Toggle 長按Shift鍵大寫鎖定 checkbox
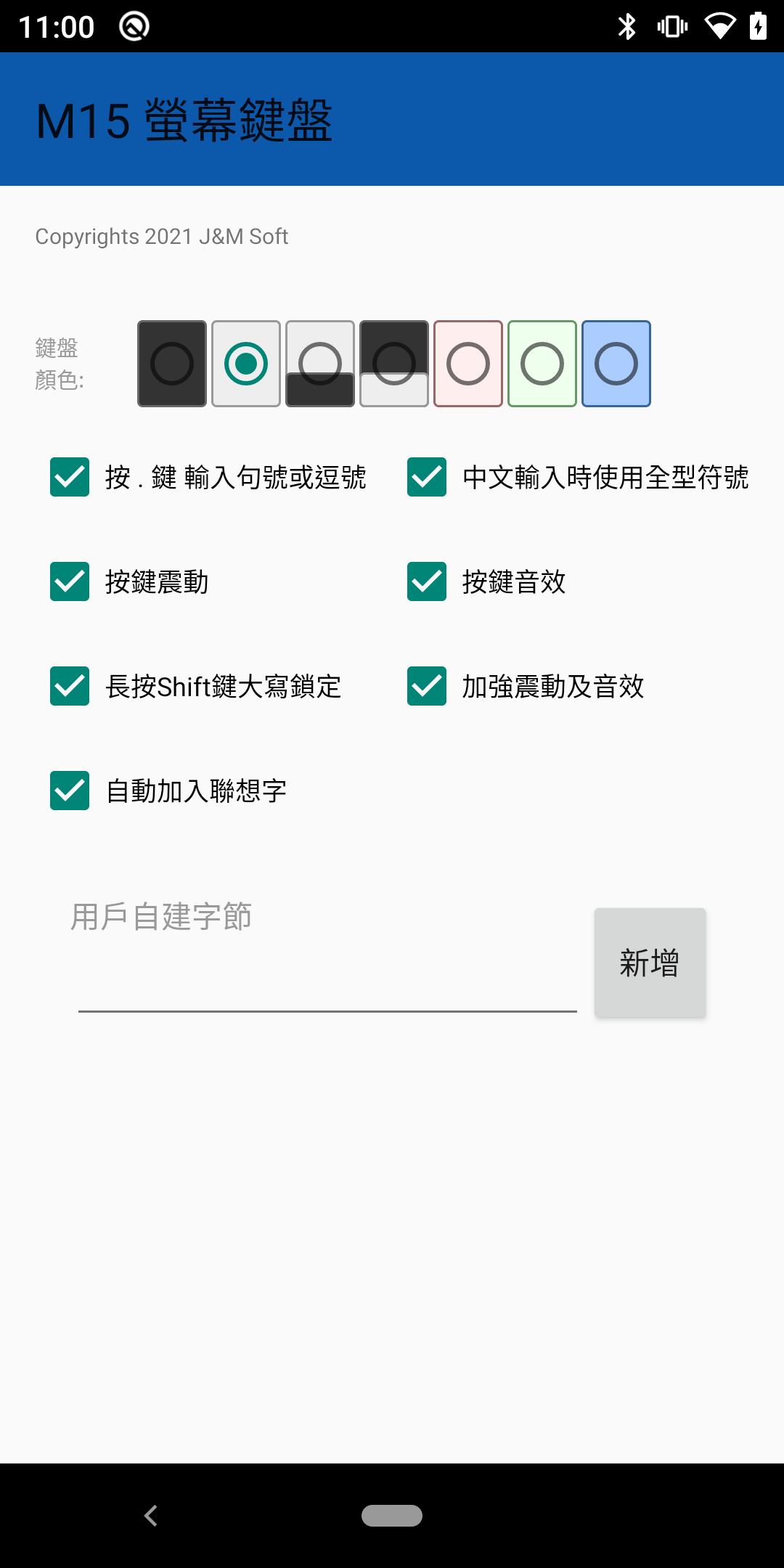 [70, 686]
